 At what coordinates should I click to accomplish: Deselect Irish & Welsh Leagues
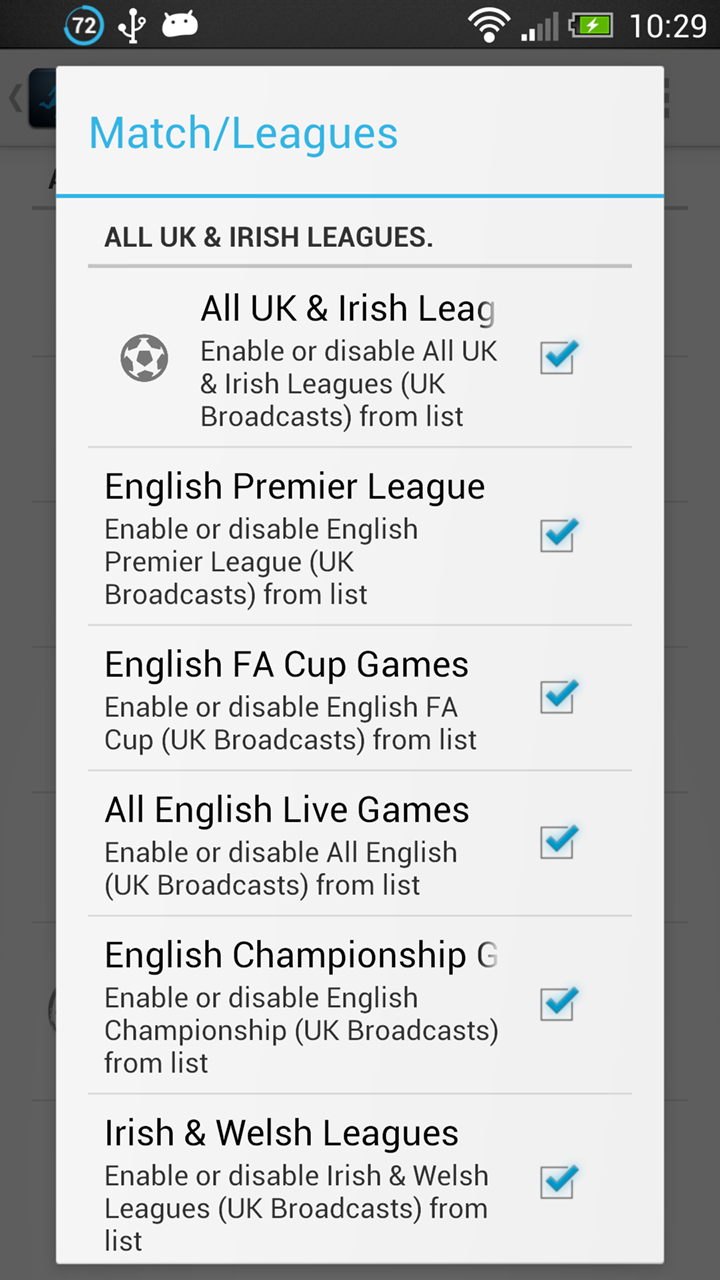click(557, 1182)
